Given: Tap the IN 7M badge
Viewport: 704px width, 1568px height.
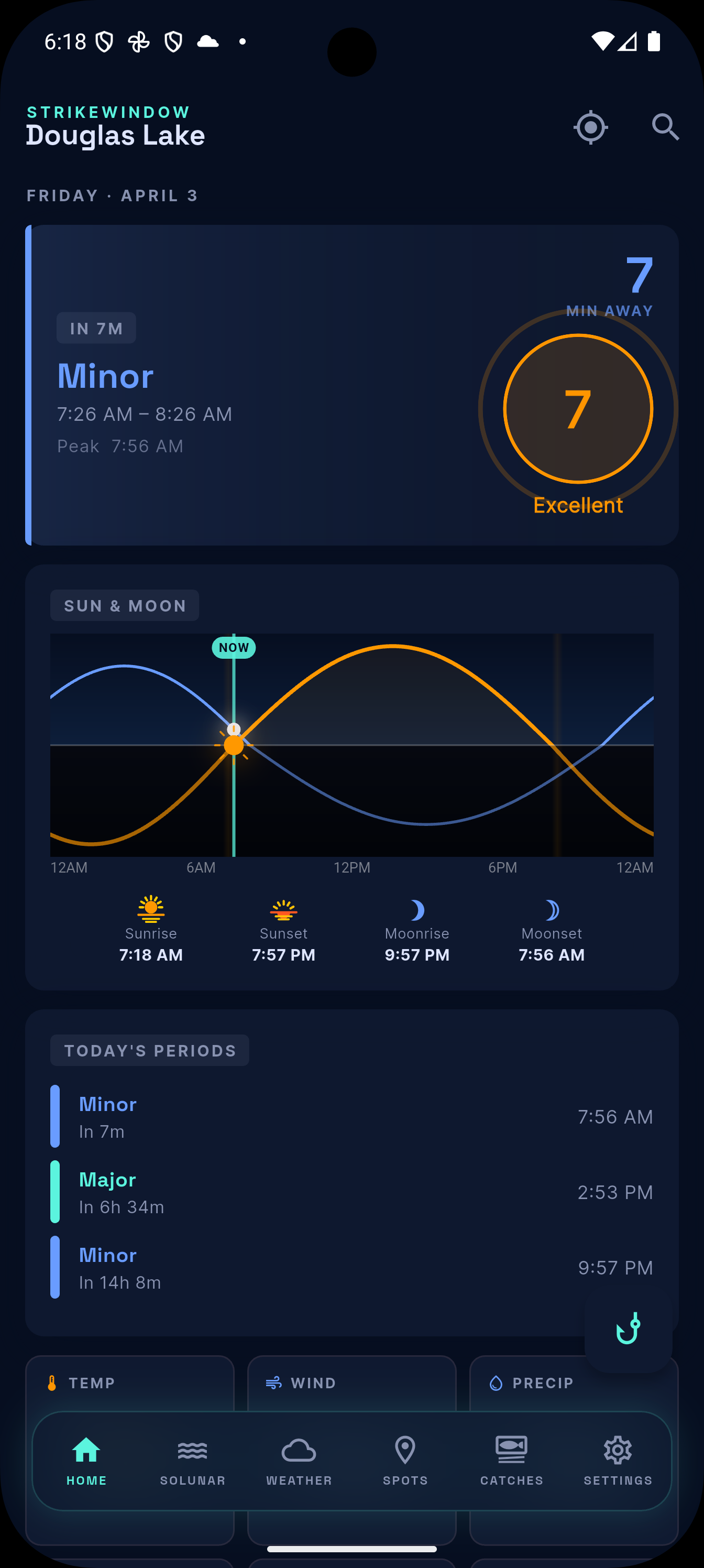Looking at the screenshot, I should point(95,328).
